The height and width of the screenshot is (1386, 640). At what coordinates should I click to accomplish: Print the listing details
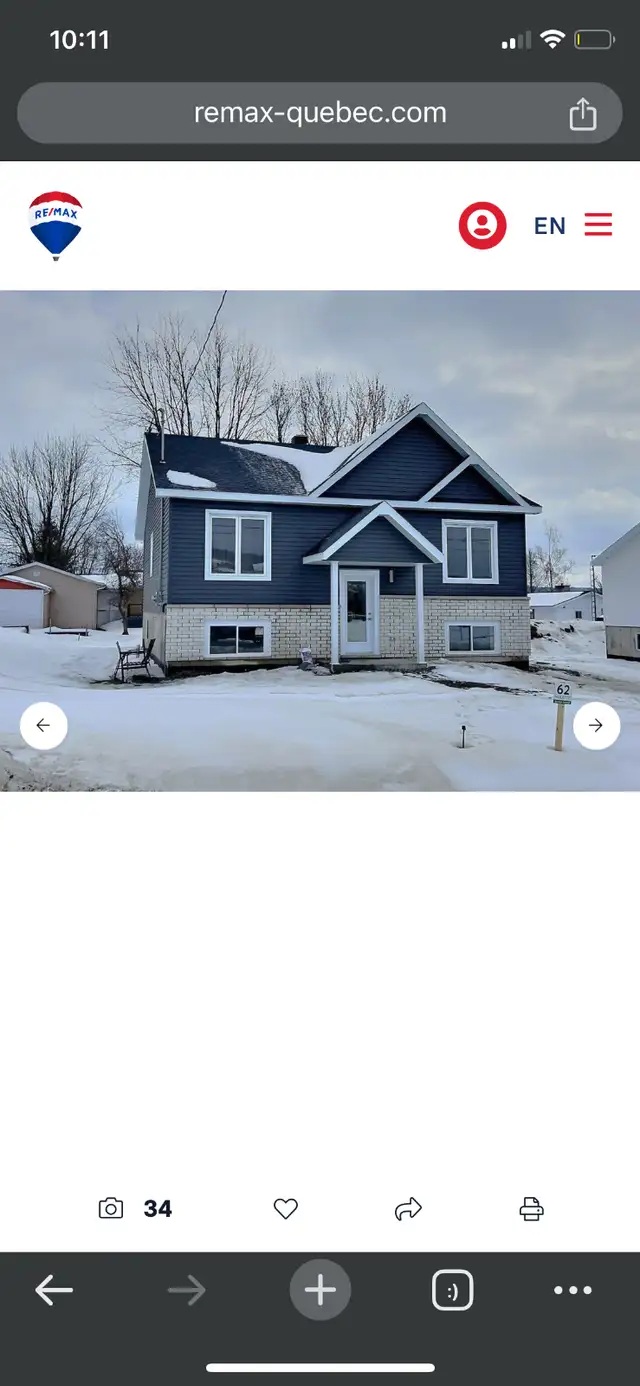point(531,1209)
